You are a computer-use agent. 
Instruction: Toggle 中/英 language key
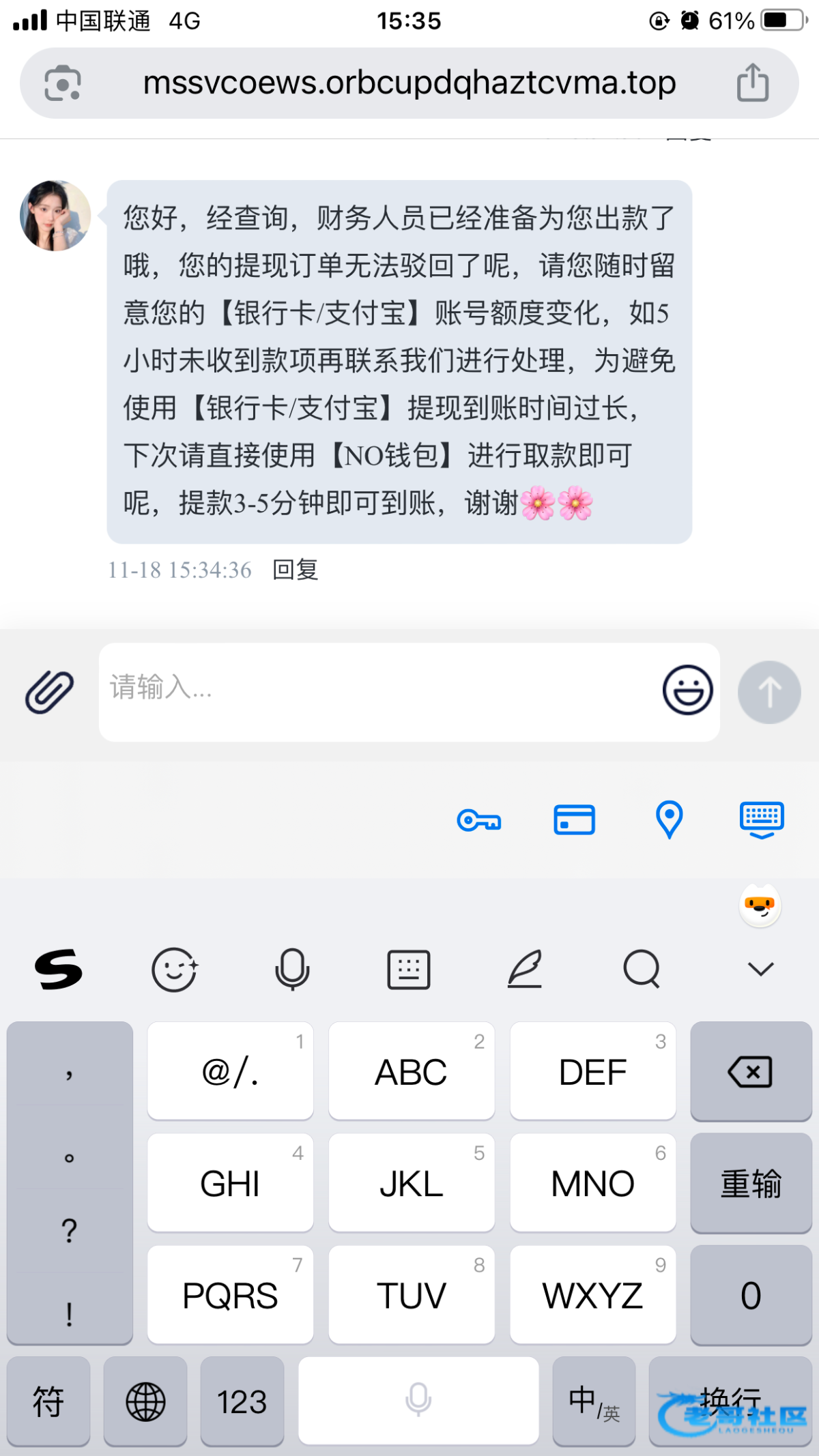tap(594, 1401)
